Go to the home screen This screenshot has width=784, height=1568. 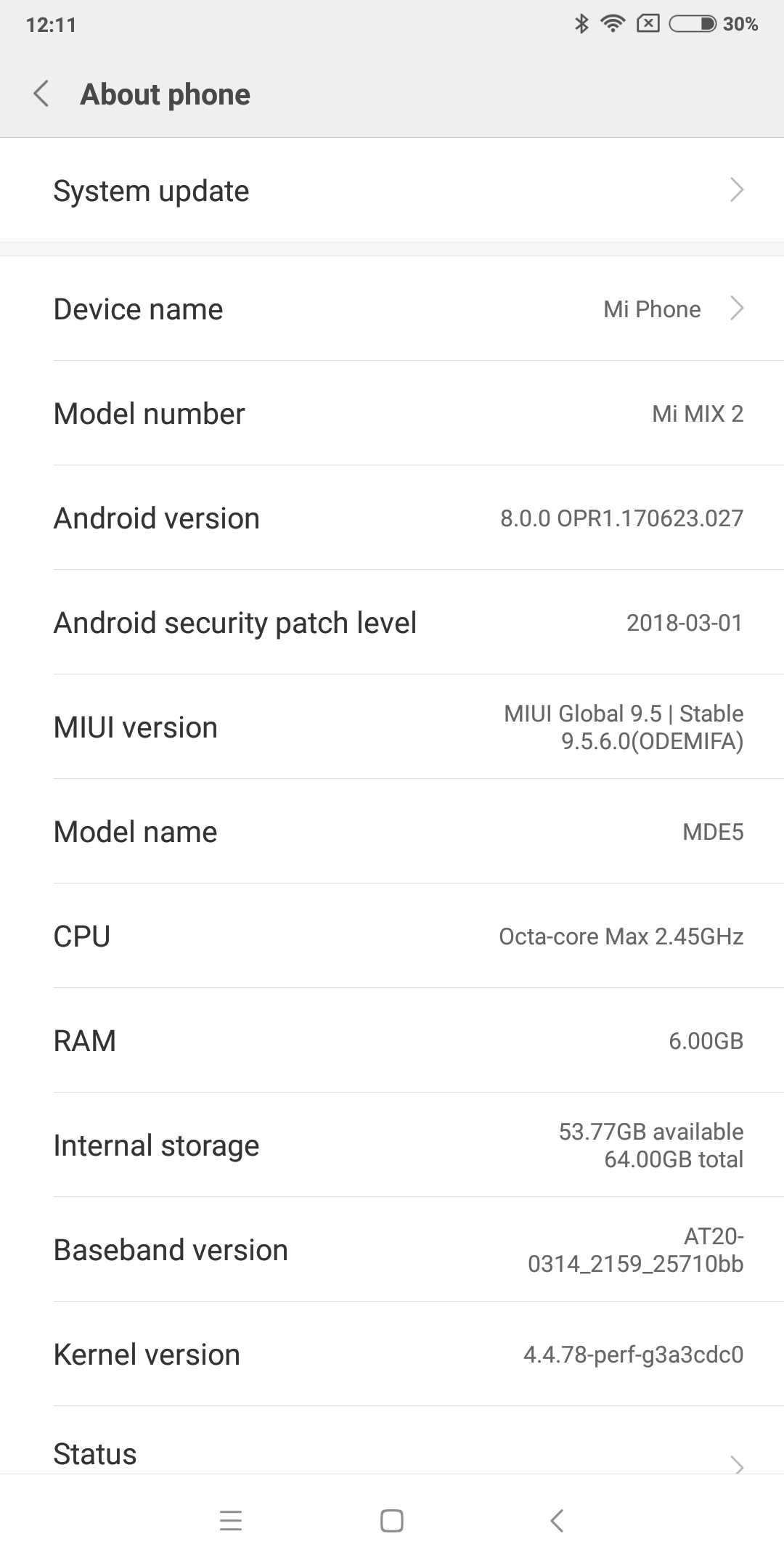(x=392, y=1520)
